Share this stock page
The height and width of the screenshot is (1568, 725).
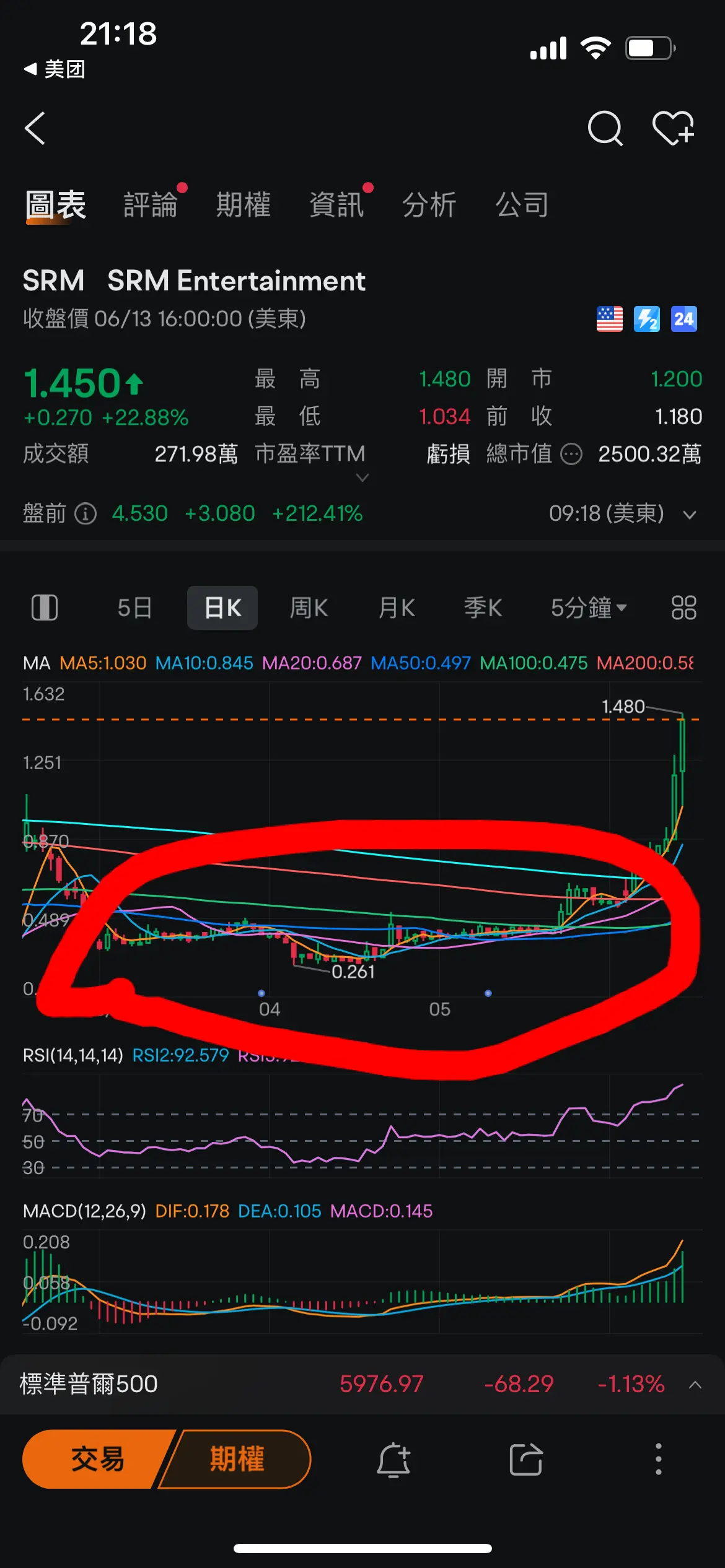point(526,1460)
